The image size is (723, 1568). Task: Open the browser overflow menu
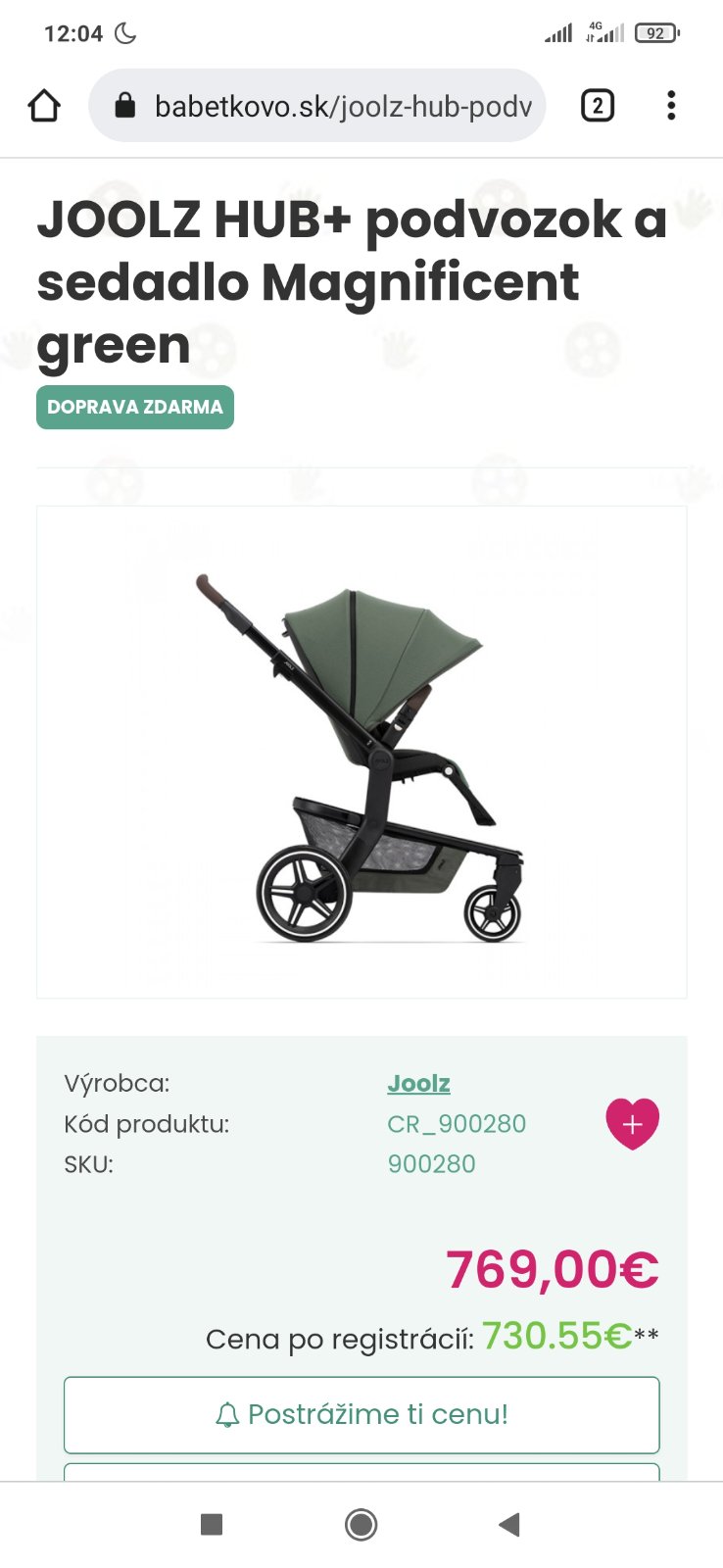(671, 106)
